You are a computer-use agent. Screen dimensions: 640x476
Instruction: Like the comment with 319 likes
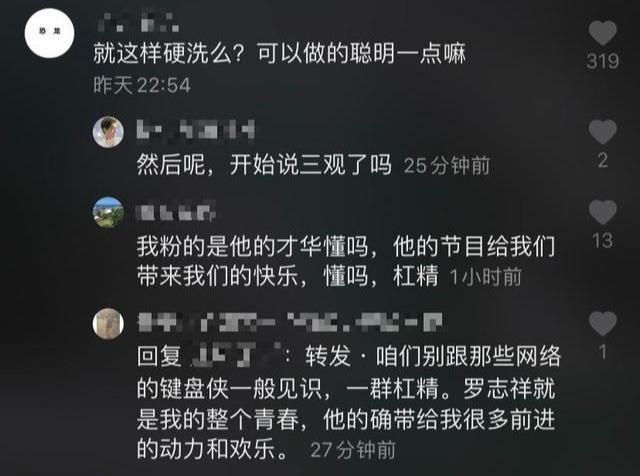(602, 33)
